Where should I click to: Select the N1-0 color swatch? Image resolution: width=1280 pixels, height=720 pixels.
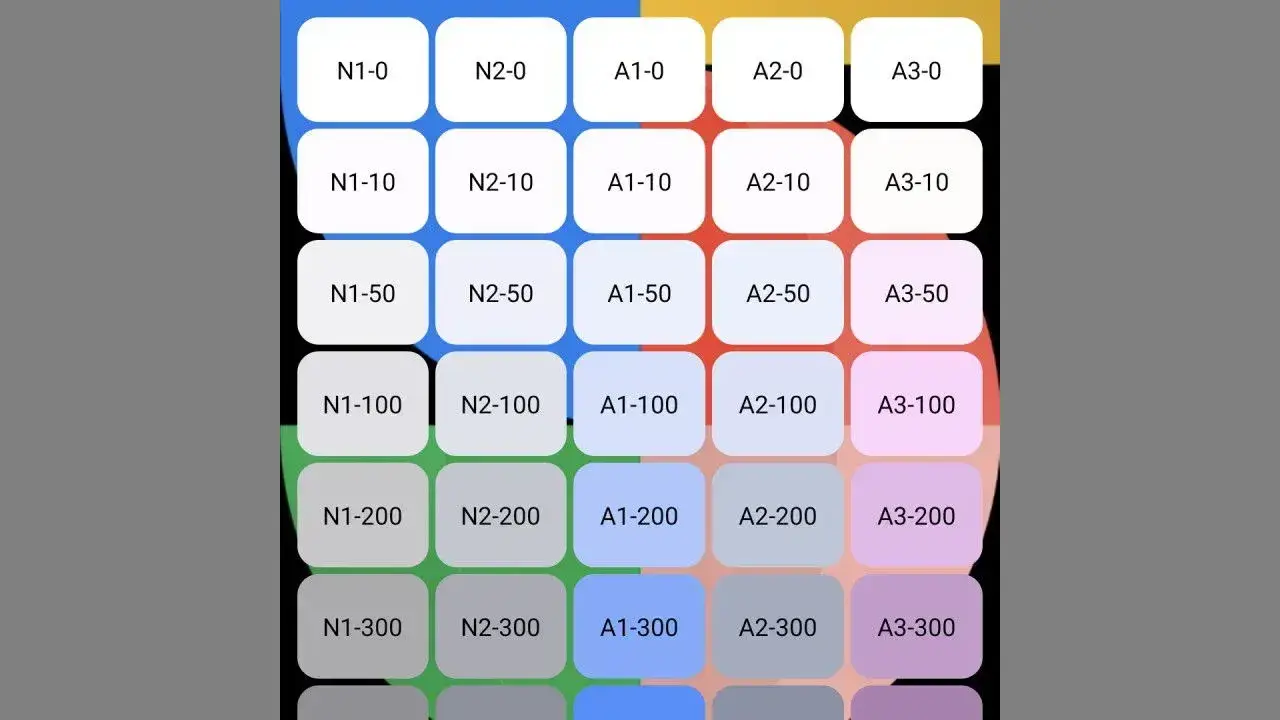pyautogui.click(x=362, y=70)
